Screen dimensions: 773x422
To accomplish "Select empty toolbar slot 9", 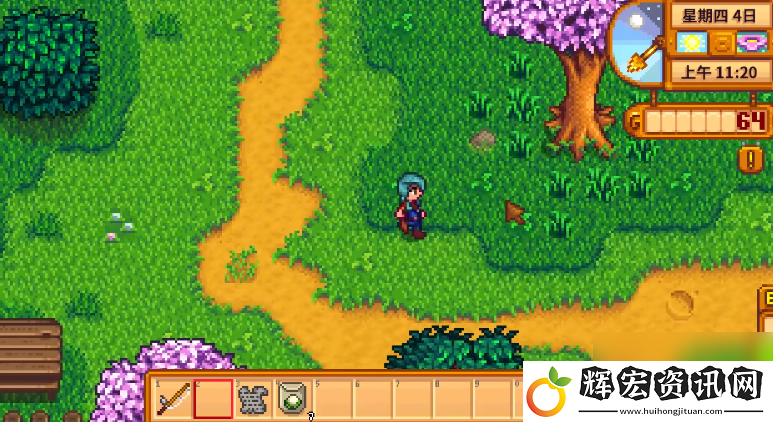I will coord(493,399).
